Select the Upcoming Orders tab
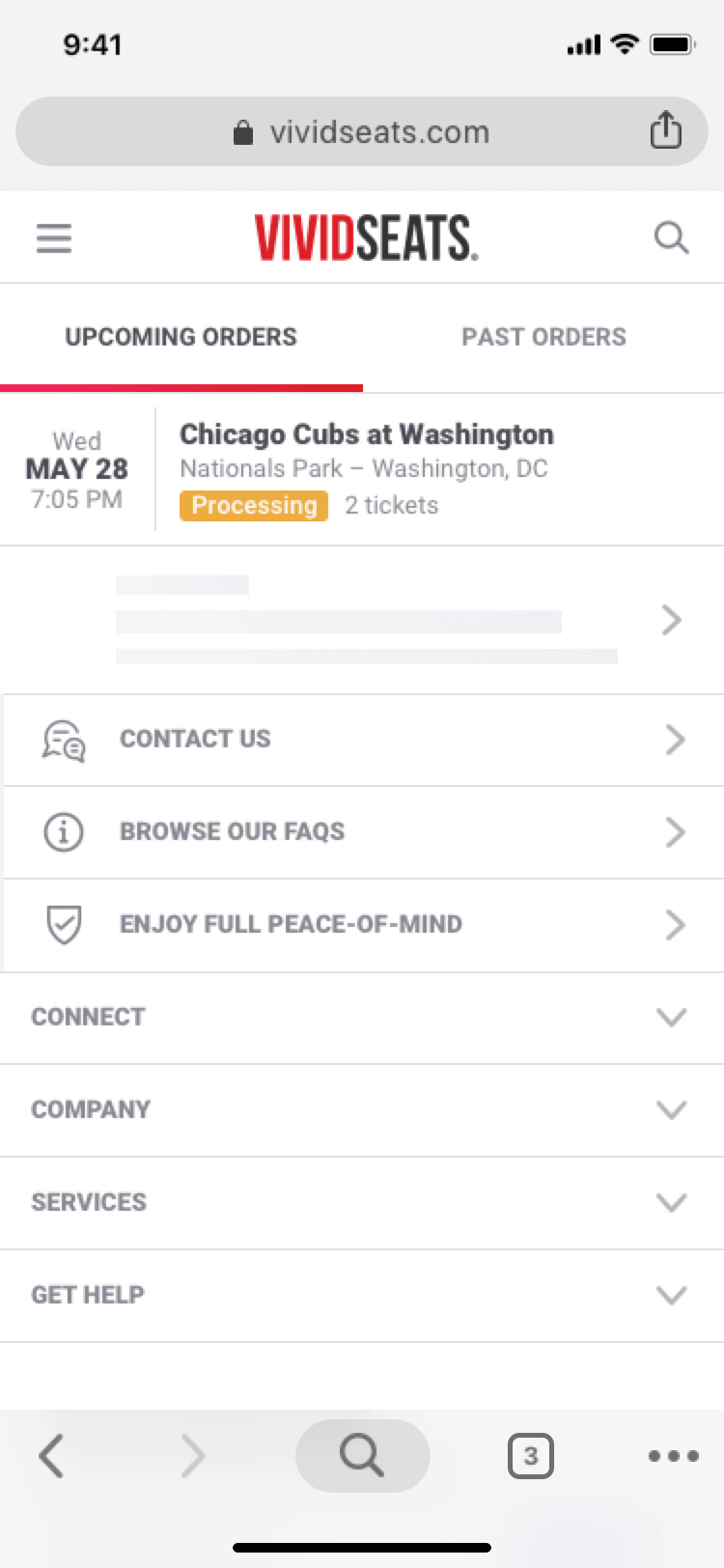Viewport: 724px width, 1568px height. pos(181,337)
